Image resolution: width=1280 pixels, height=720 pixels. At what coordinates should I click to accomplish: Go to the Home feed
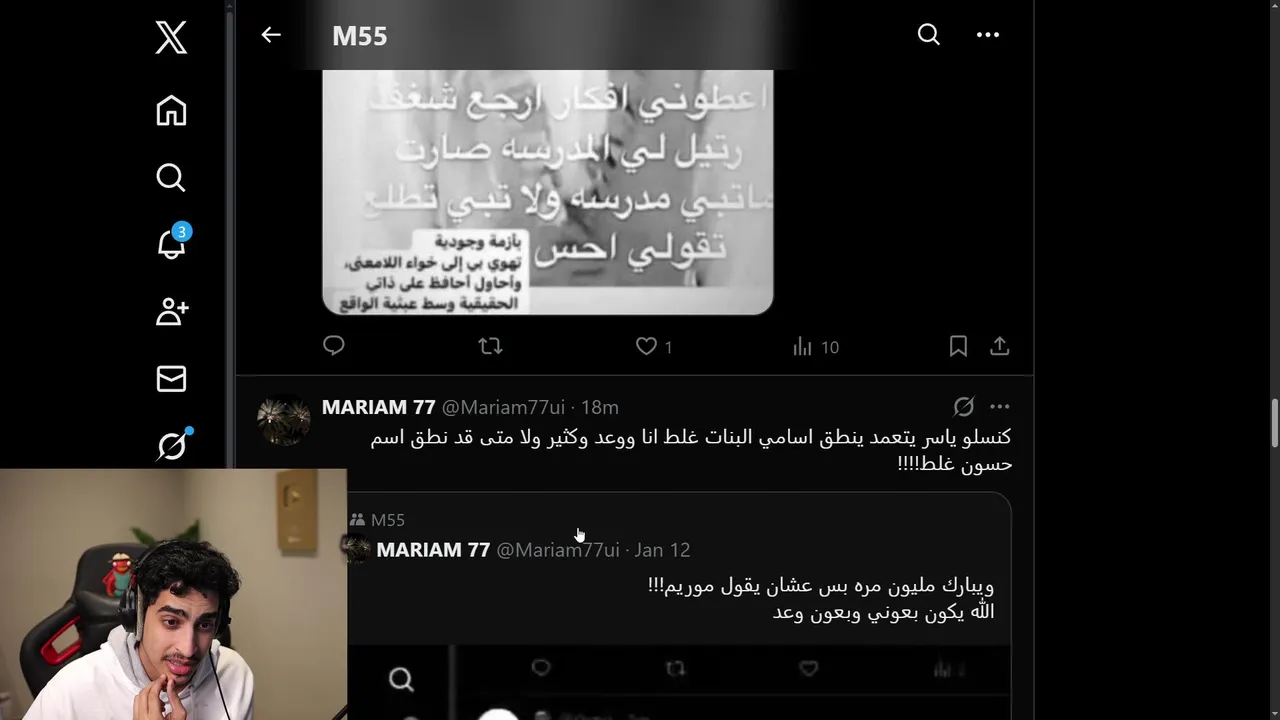pyautogui.click(x=171, y=110)
